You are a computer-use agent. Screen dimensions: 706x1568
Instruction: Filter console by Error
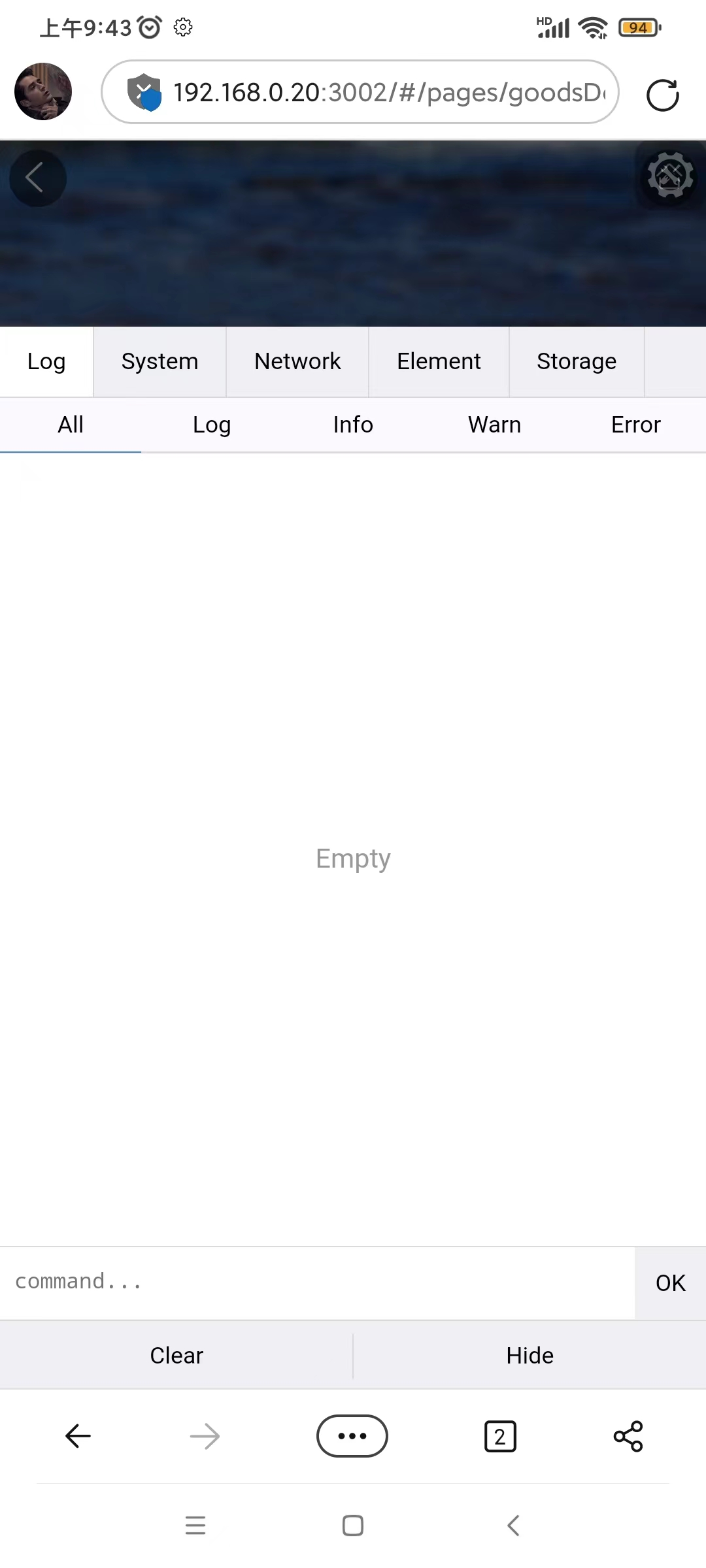tap(635, 425)
